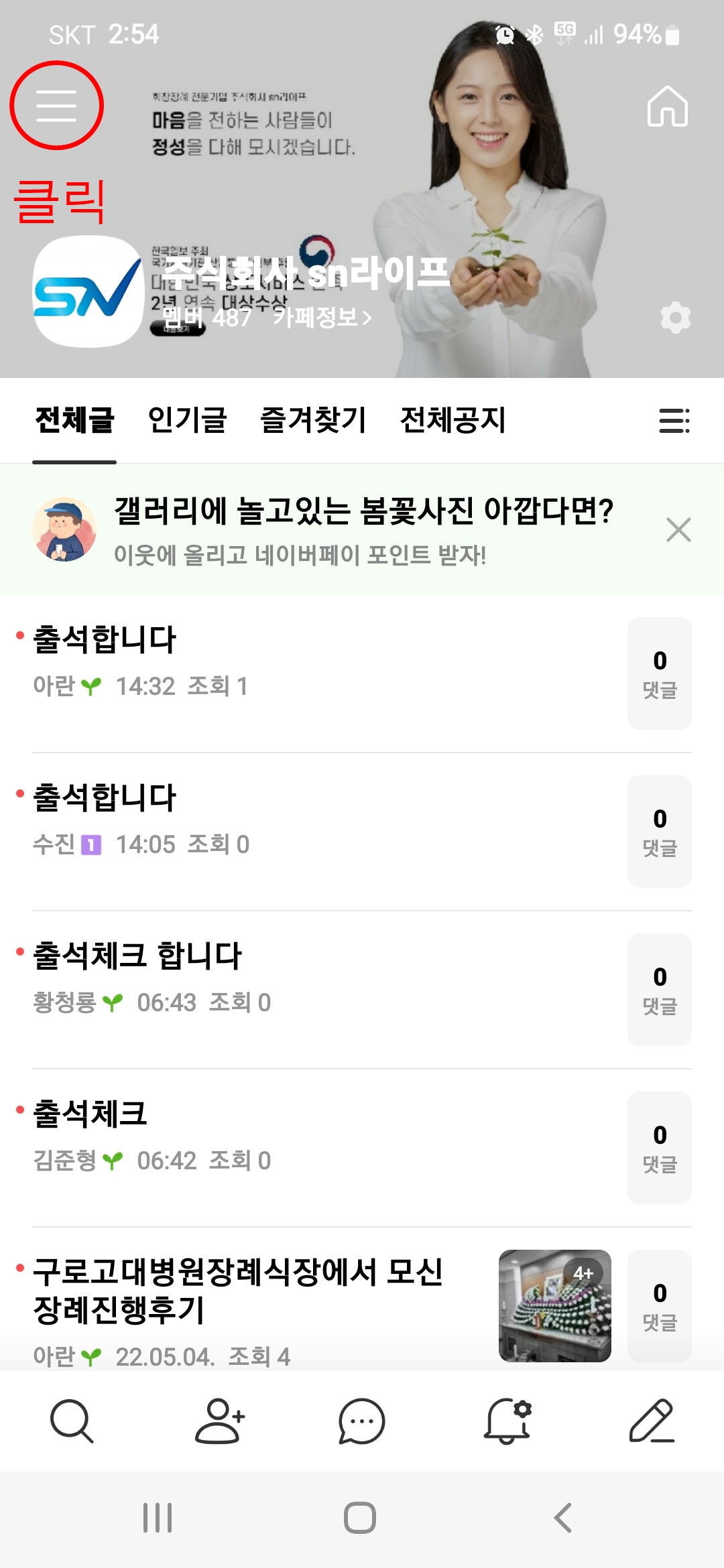Open cafe settings gear
724x1568 pixels.
(675, 318)
